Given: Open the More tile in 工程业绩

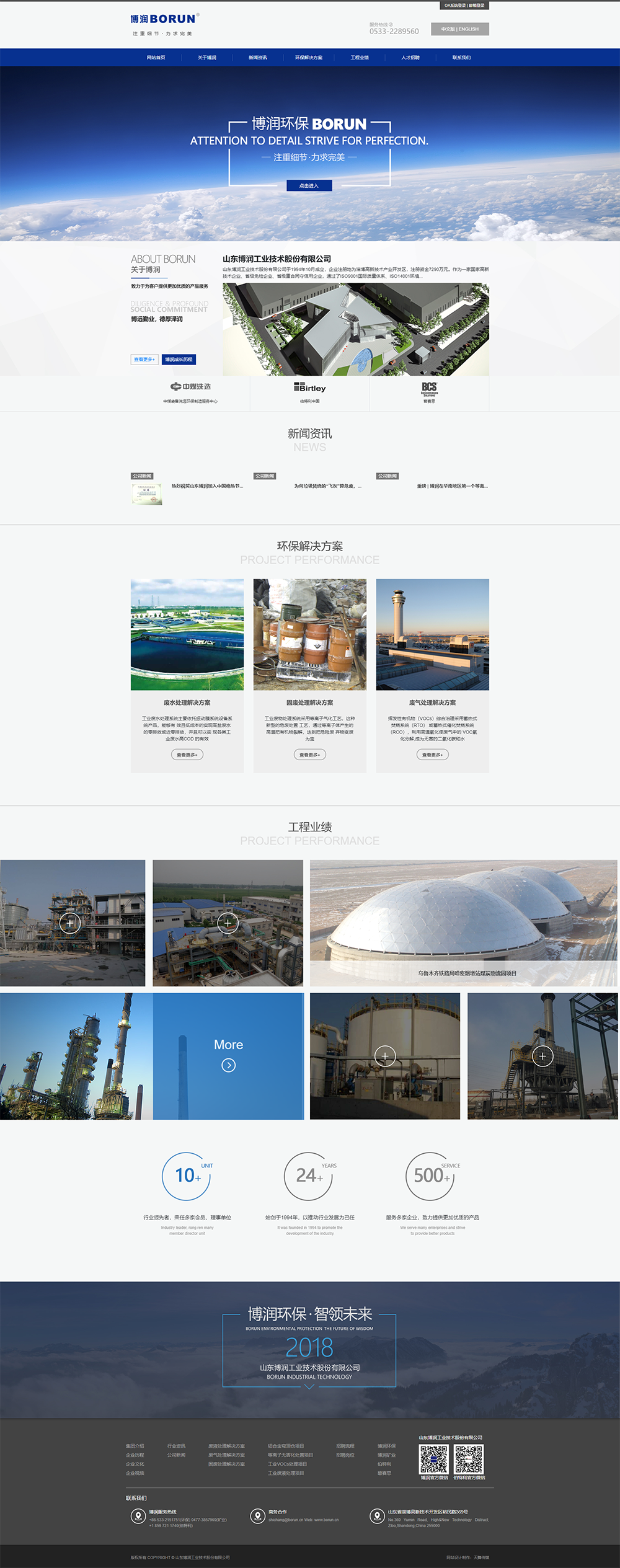Looking at the screenshot, I should (228, 1055).
